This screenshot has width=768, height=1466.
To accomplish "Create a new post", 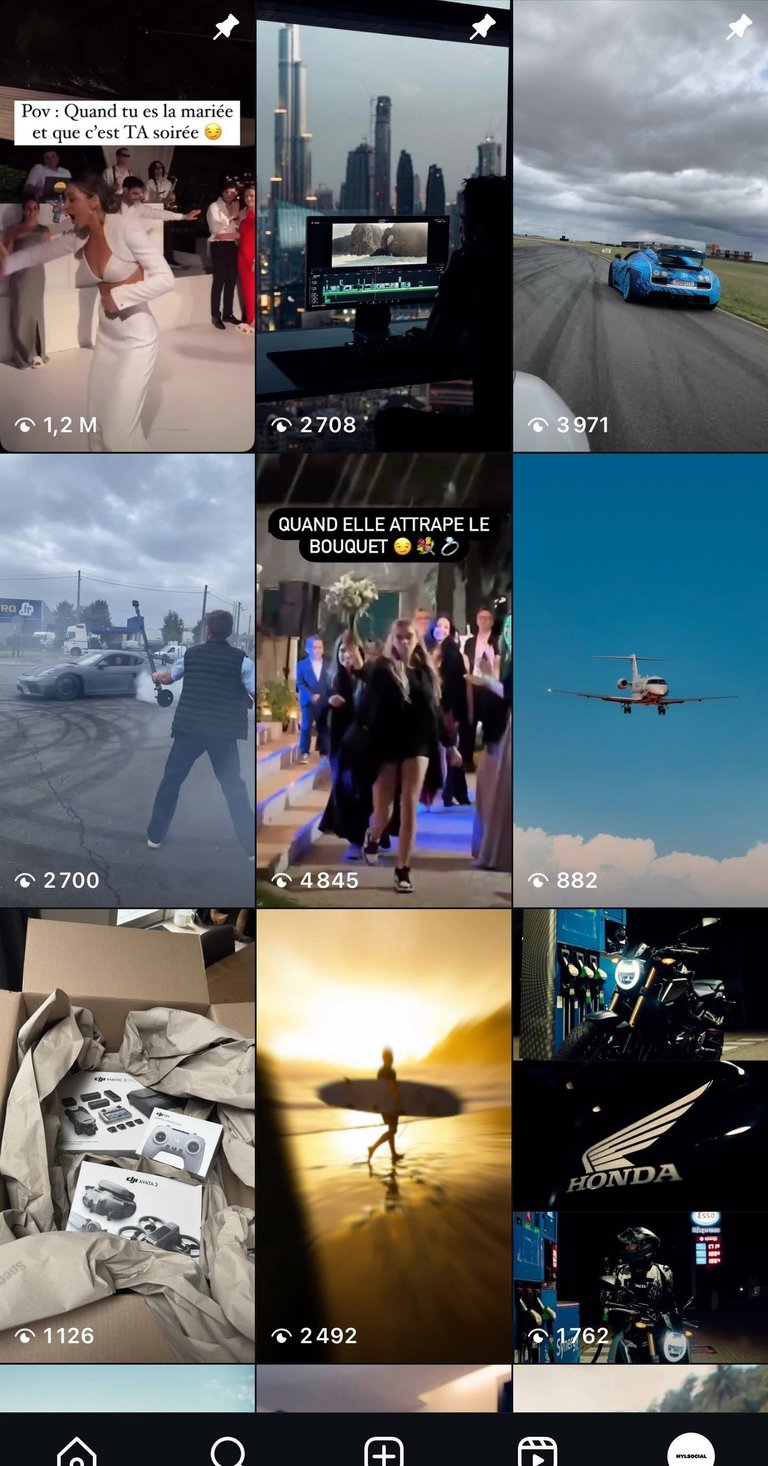I will point(383,1450).
